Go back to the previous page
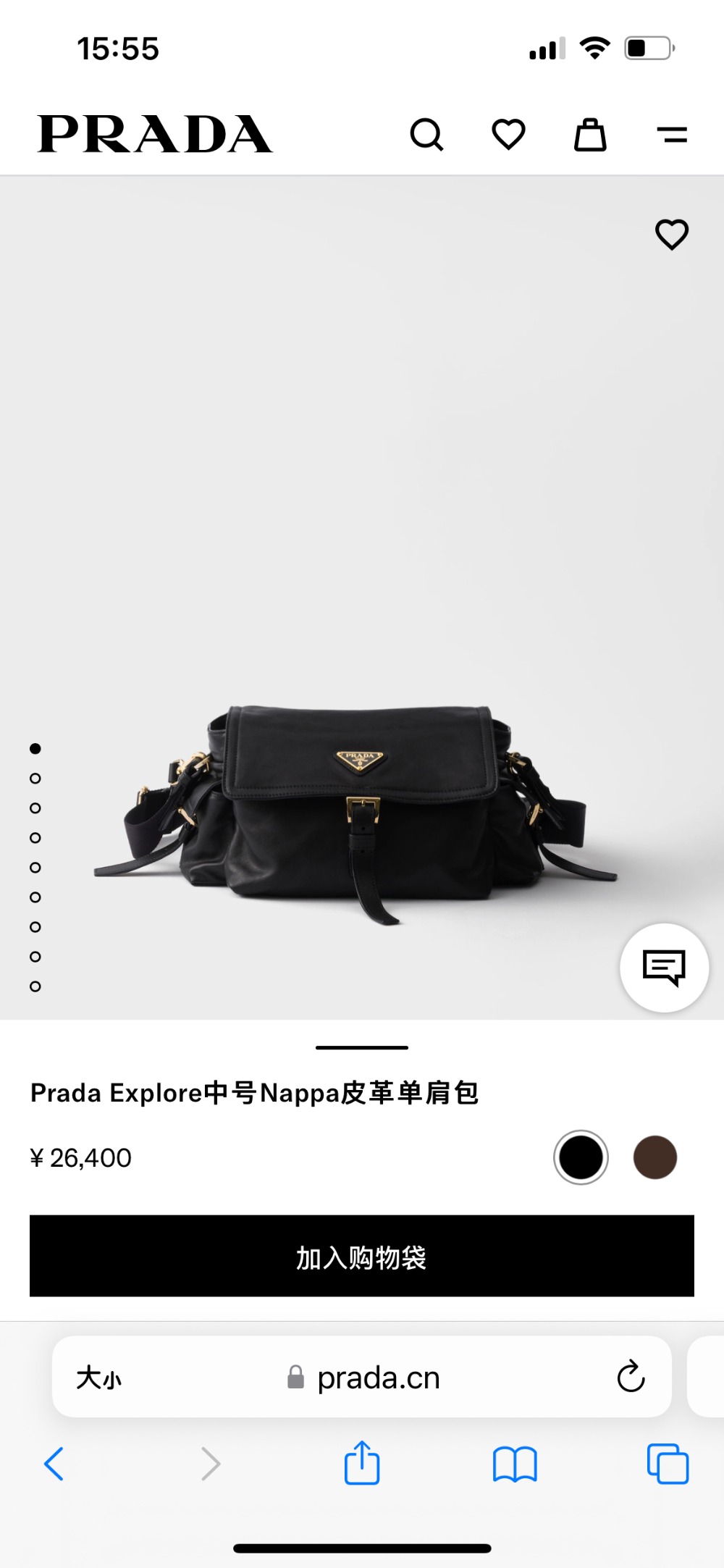 click(54, 1464)
